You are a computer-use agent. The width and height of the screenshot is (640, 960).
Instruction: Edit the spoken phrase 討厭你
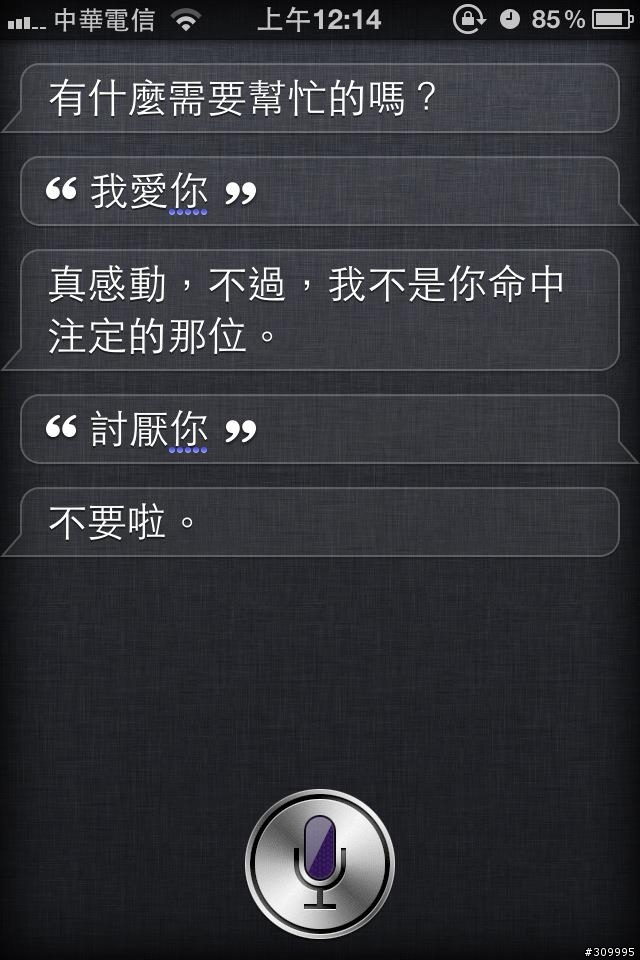coord(150,430)
